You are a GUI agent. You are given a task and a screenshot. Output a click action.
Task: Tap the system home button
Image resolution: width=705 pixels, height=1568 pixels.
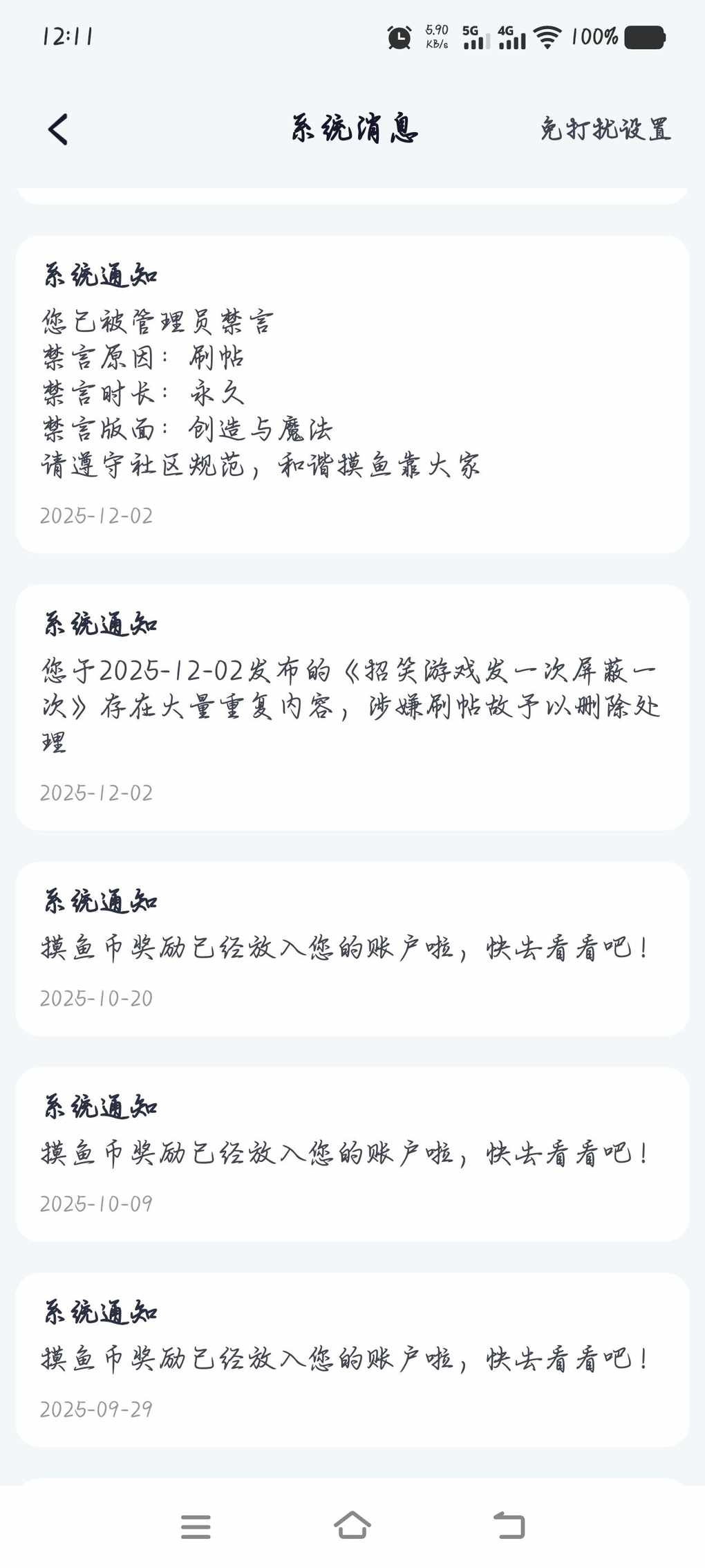coord(352,1525)
